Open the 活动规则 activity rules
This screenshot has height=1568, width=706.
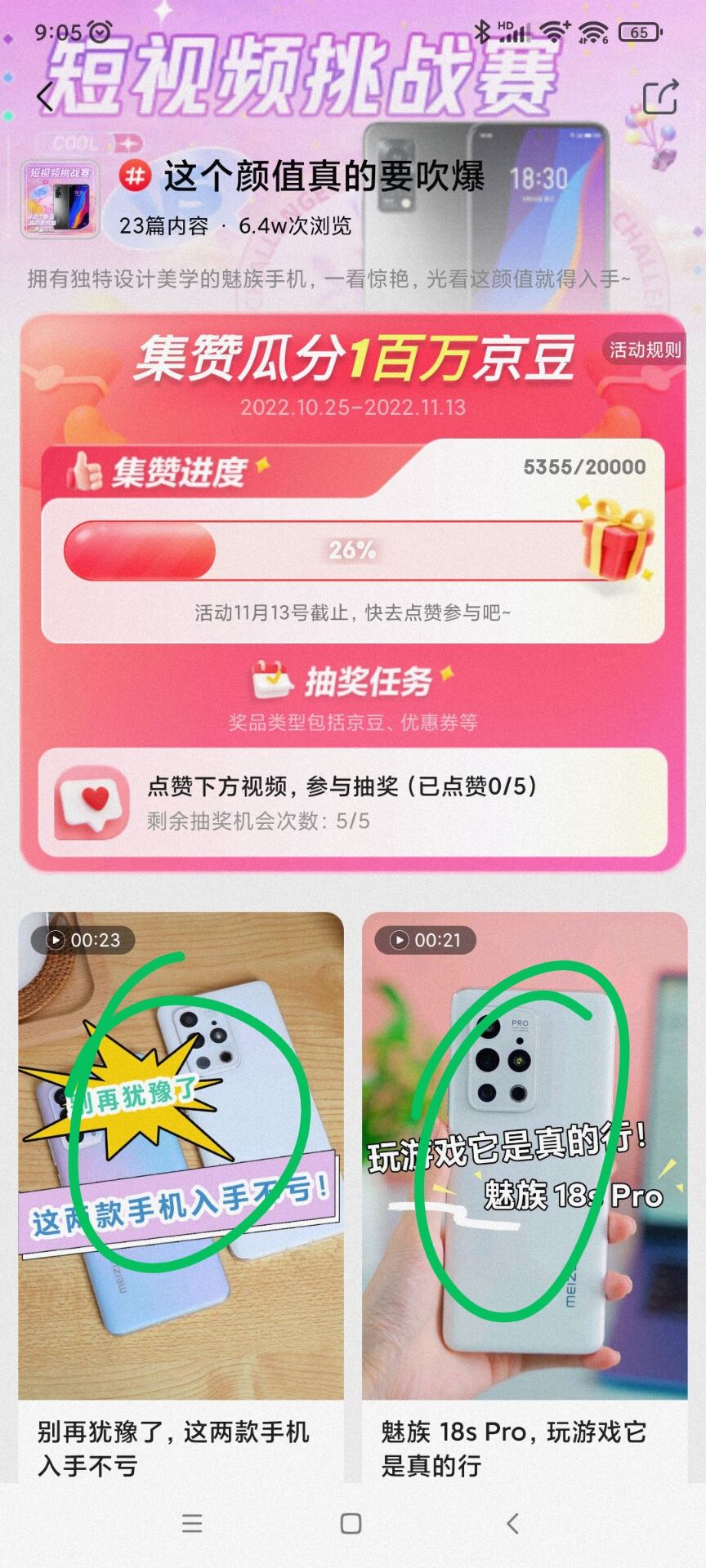645,350
